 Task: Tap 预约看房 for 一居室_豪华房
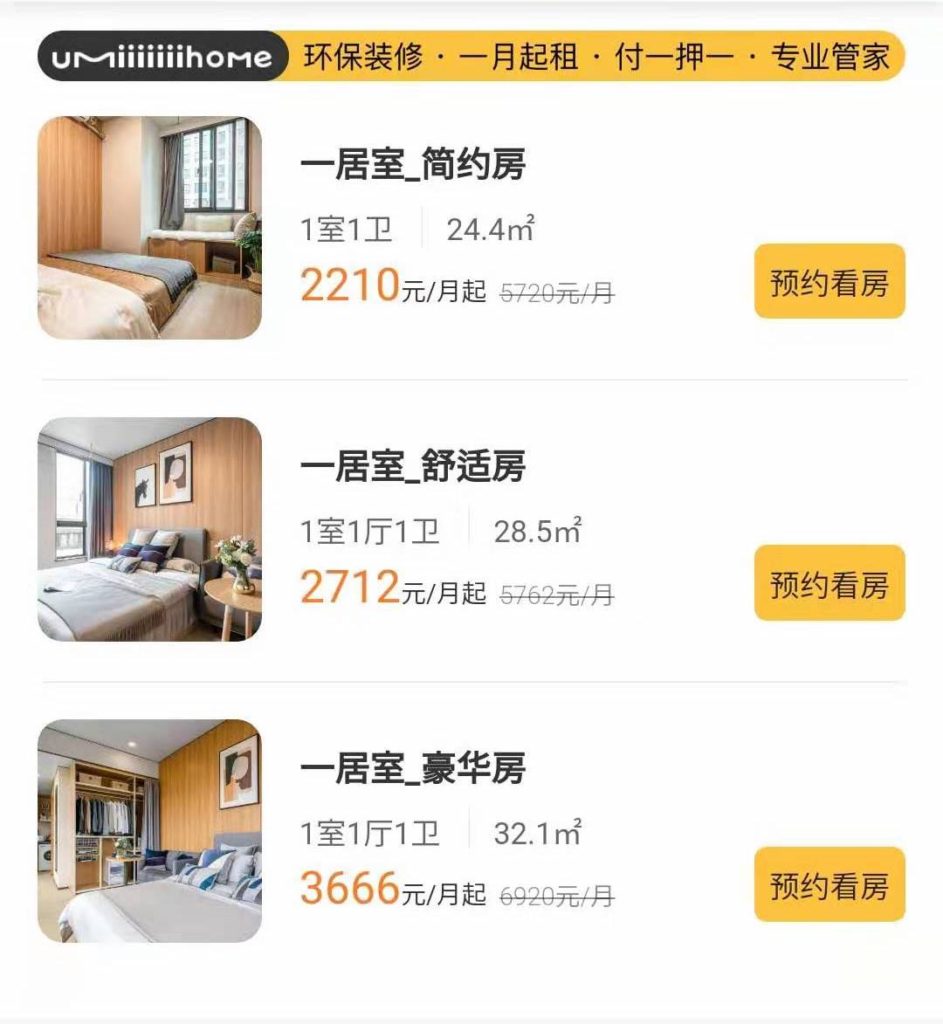tap(829, 885)
